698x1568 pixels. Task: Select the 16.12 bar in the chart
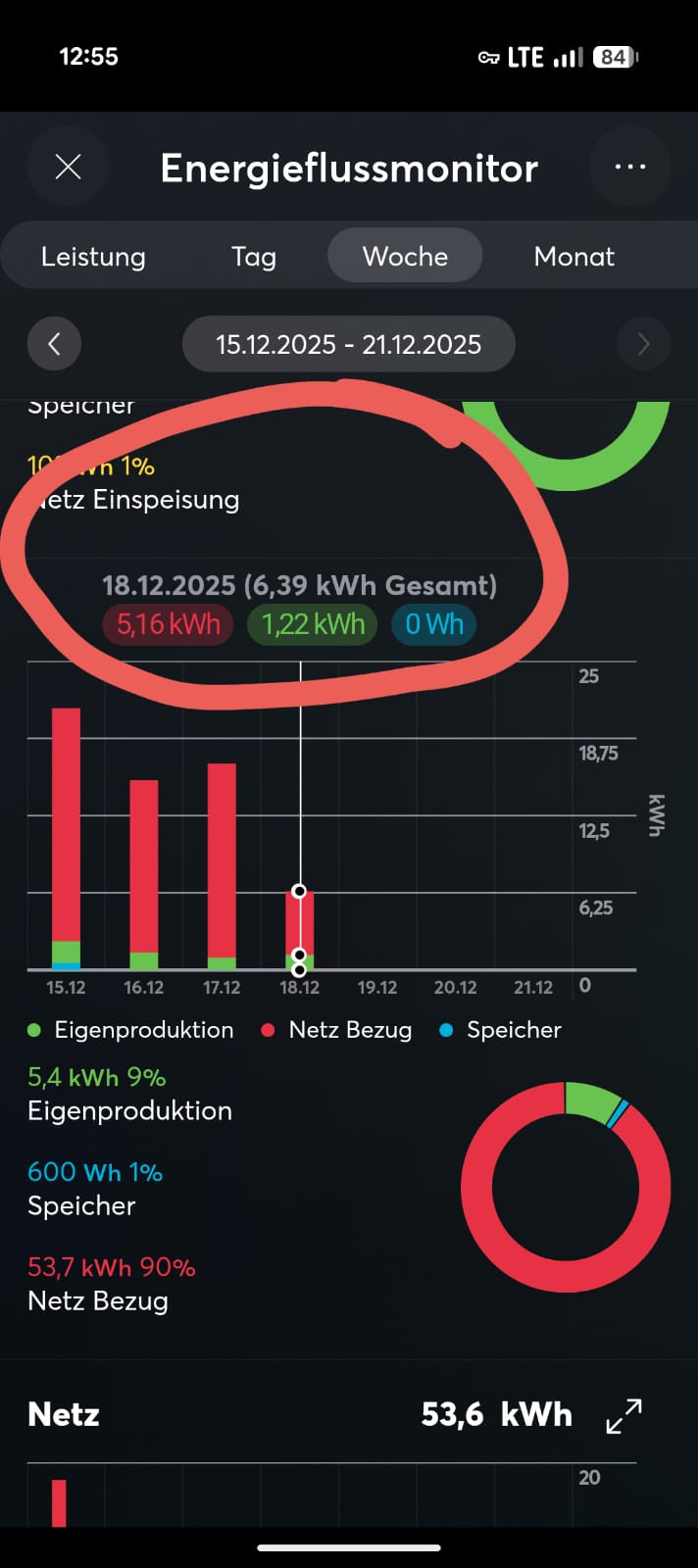pos(144,872)
